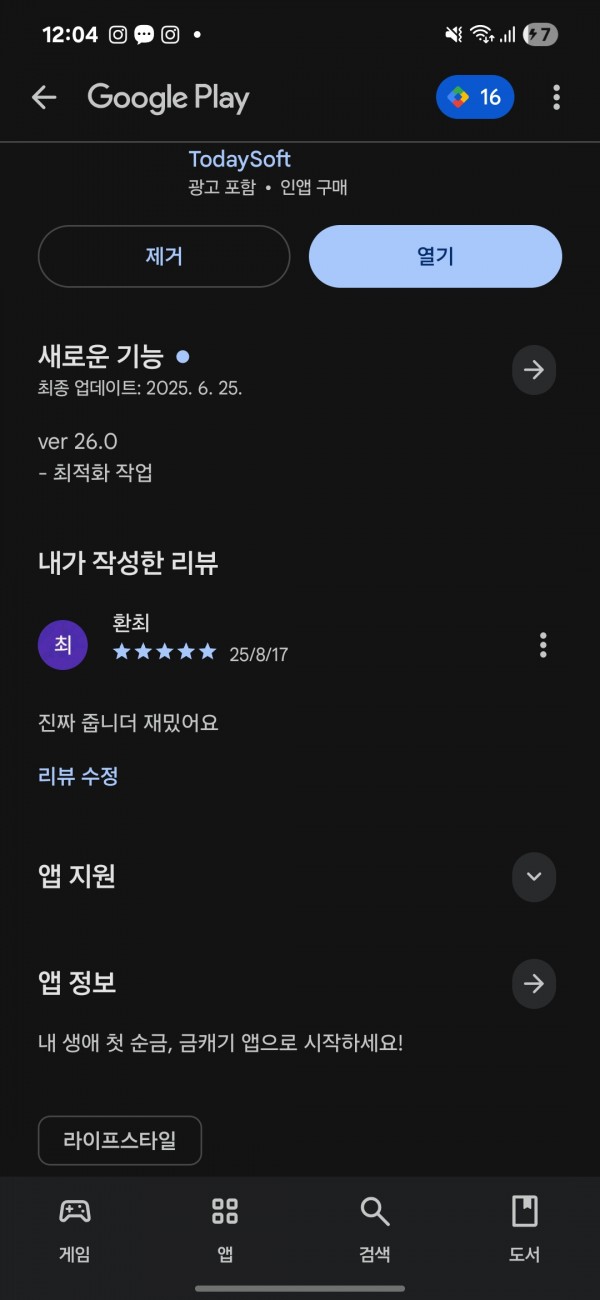Image resolution: width=600 pixels, height=1300 pixels.
Task: Open 앱 정보 details arrow
Action: 534,984
